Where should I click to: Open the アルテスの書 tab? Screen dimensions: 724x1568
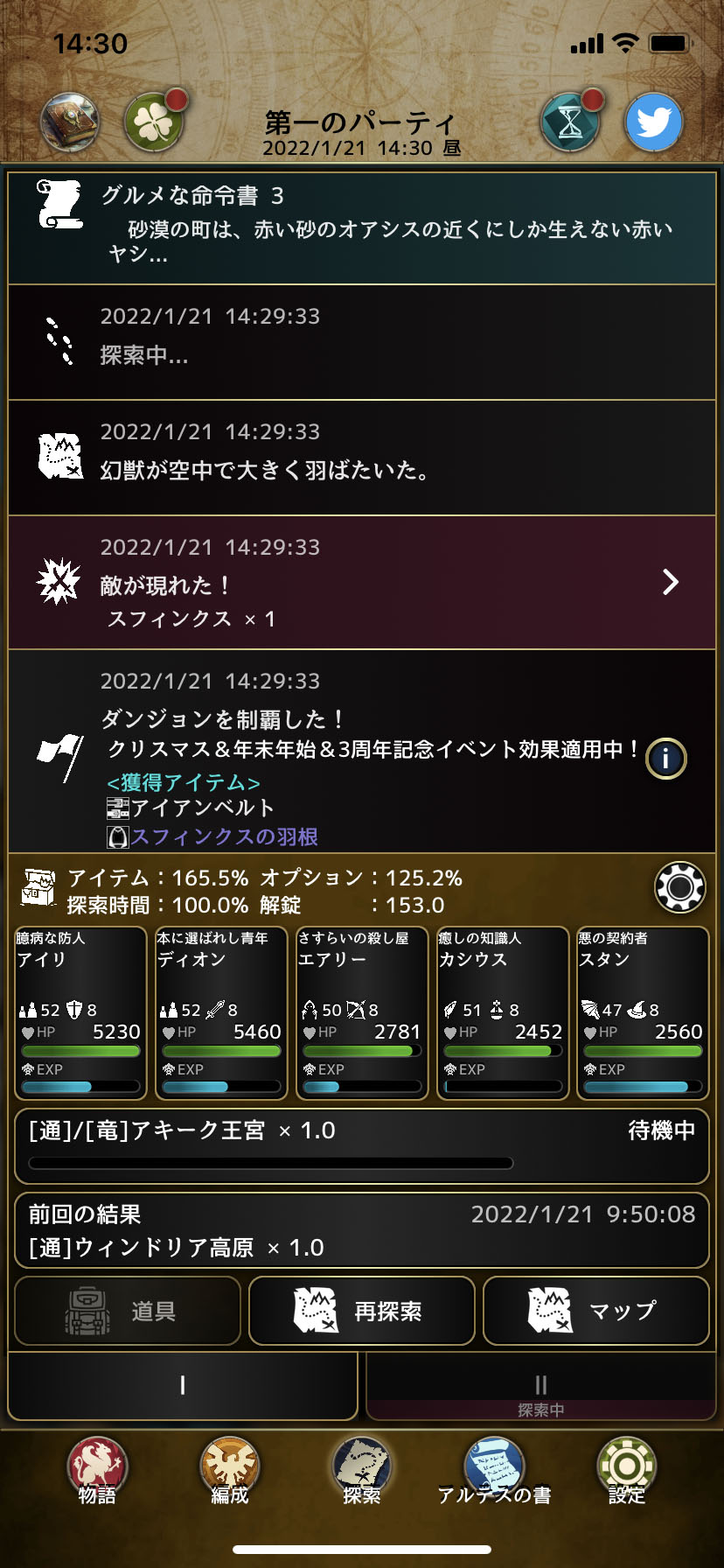[x=494, y=1470]
